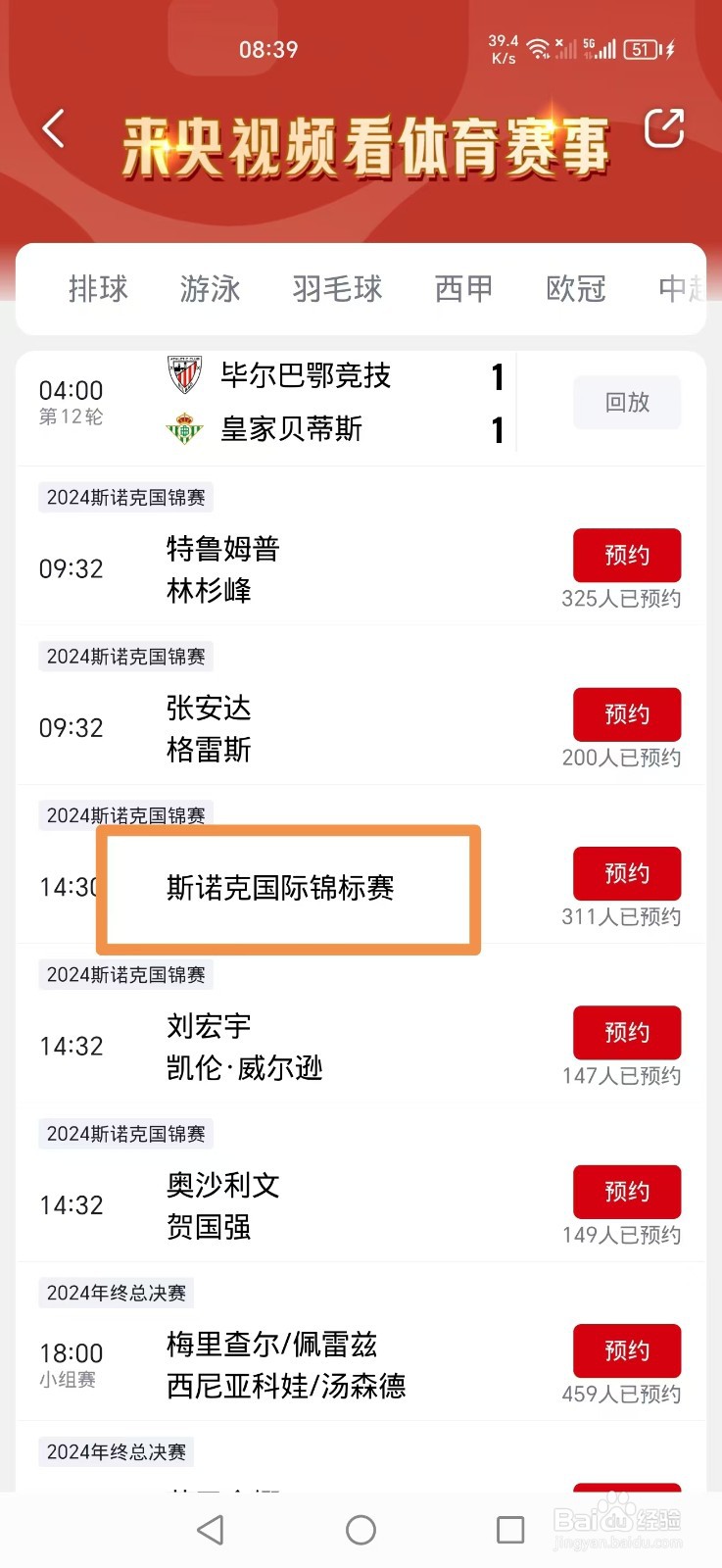Reserve the 特鲁姆普 vs 林杉峰 match
Image resolution: width=722 pixels, height=1568 pixels.
pyautogui.click(x=627, y=555)
